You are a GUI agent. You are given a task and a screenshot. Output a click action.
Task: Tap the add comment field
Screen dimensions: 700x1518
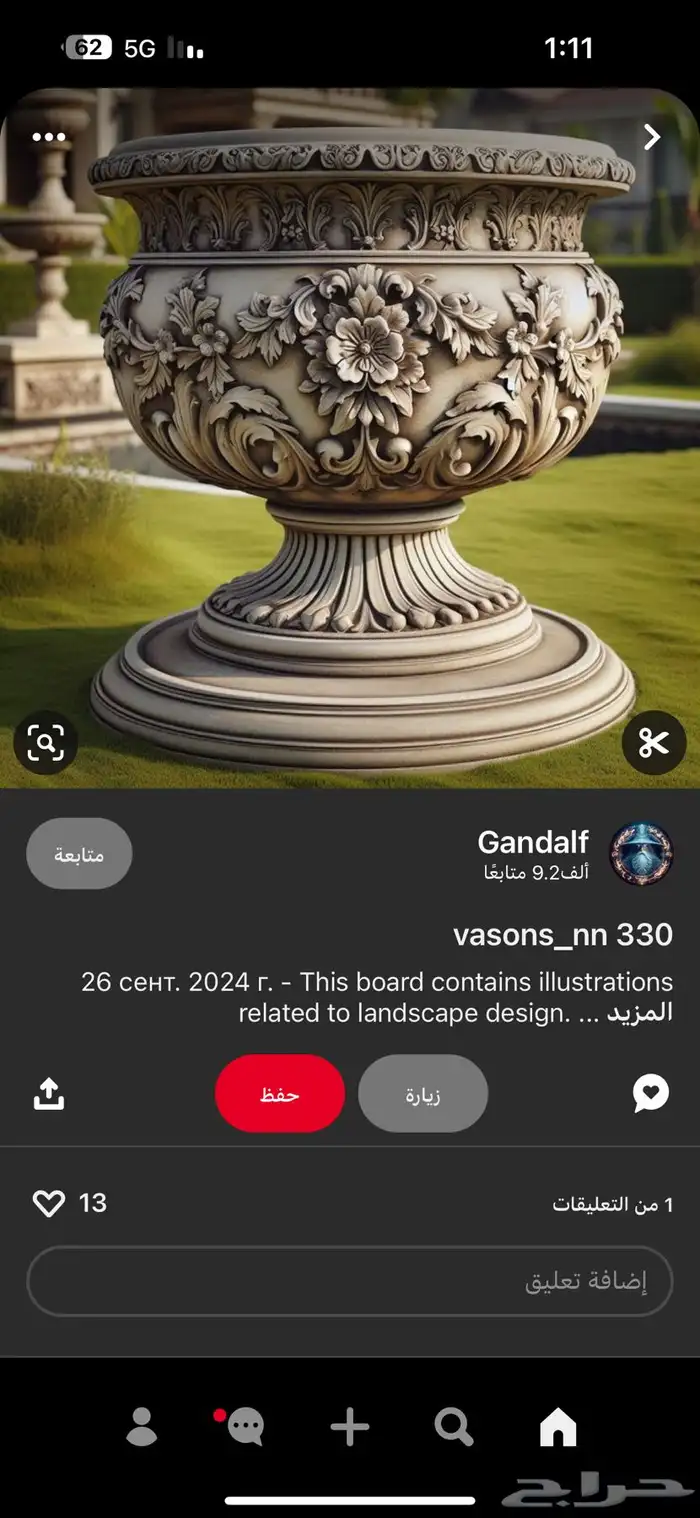click(349, 1281)
